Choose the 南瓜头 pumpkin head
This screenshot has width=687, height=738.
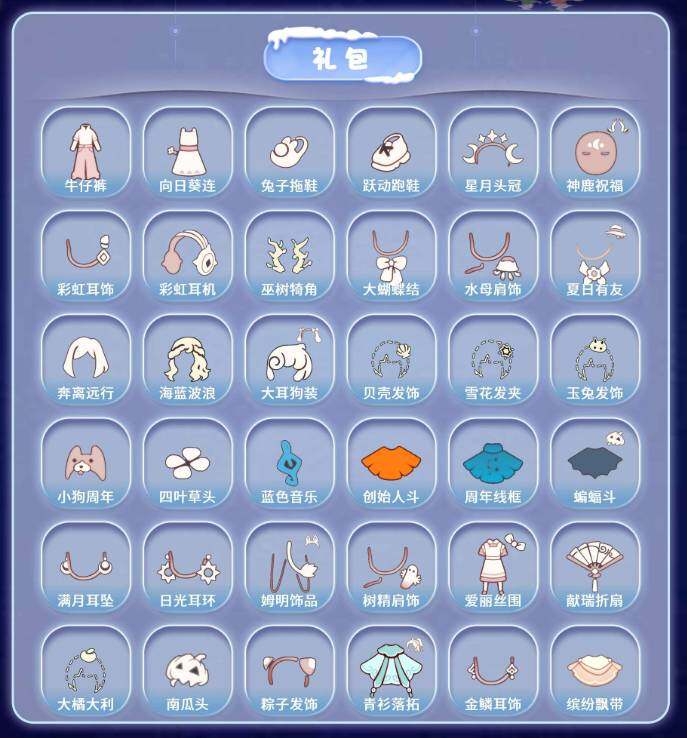188,671
